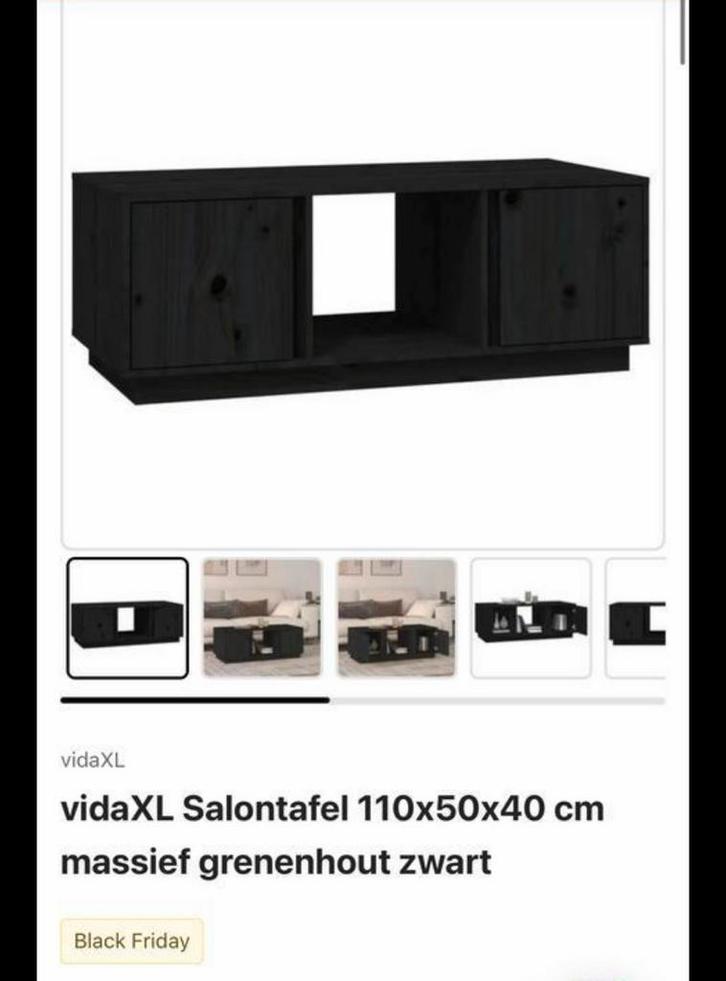This screenshot has width=726, height=981.
Task: View the second thumbnail, the living room scene
Action: (x=262, y=618)
